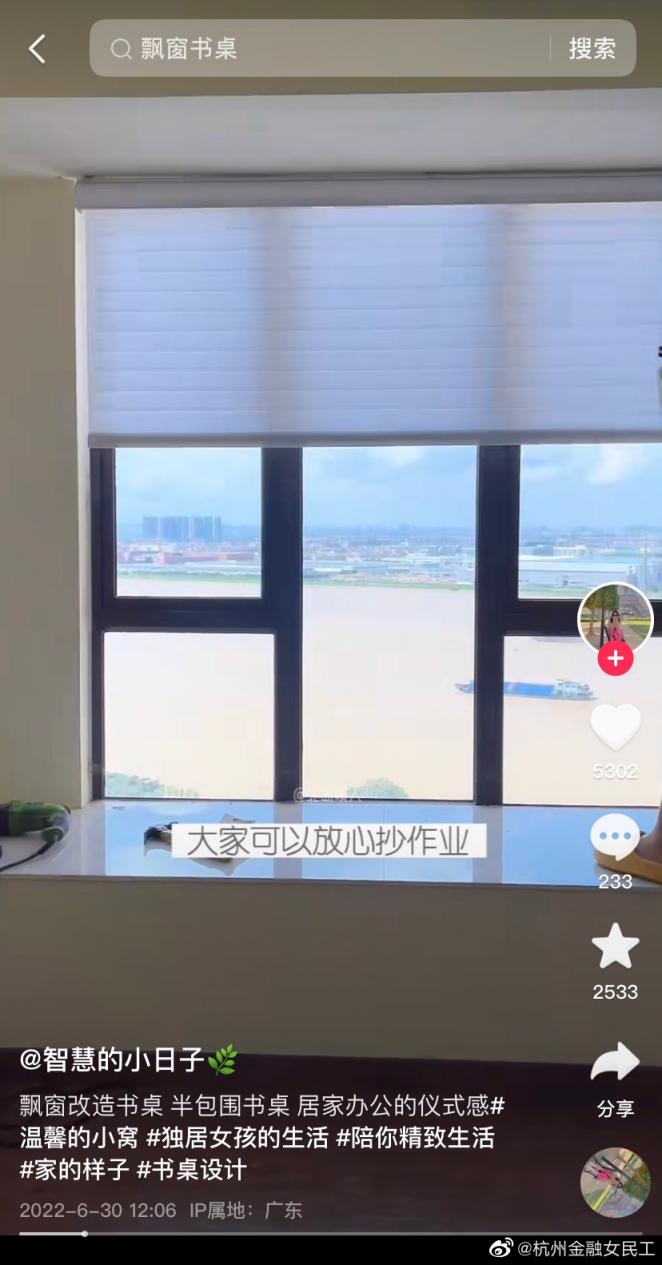Like this video with the heart
This screenshot has height=1265, width=662.
(x=615, y=727)
